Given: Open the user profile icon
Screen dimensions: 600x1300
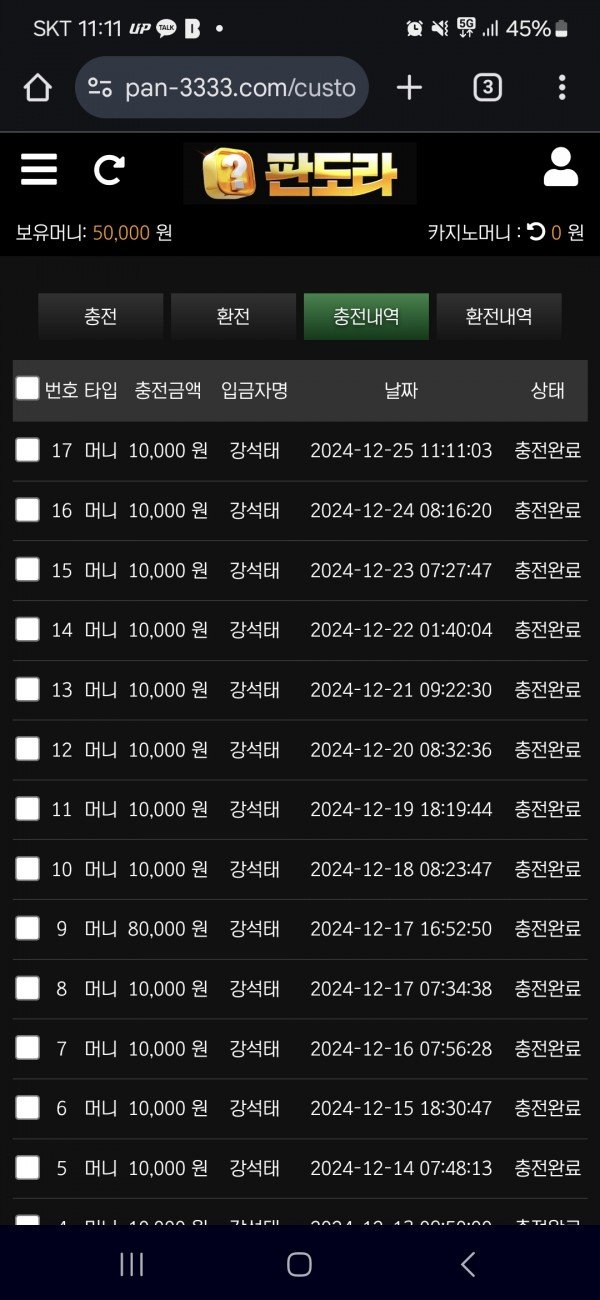Looking at the screenshot, I should [x=561, y=168].
